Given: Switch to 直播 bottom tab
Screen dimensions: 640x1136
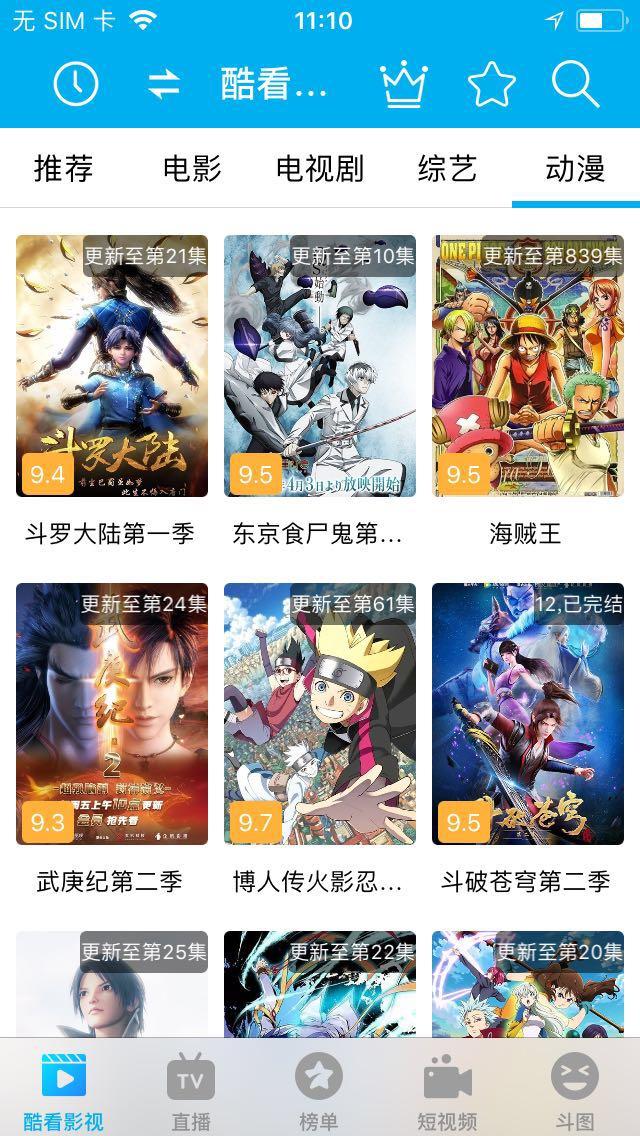Looking at the screenshot, I should (190, 1090).
